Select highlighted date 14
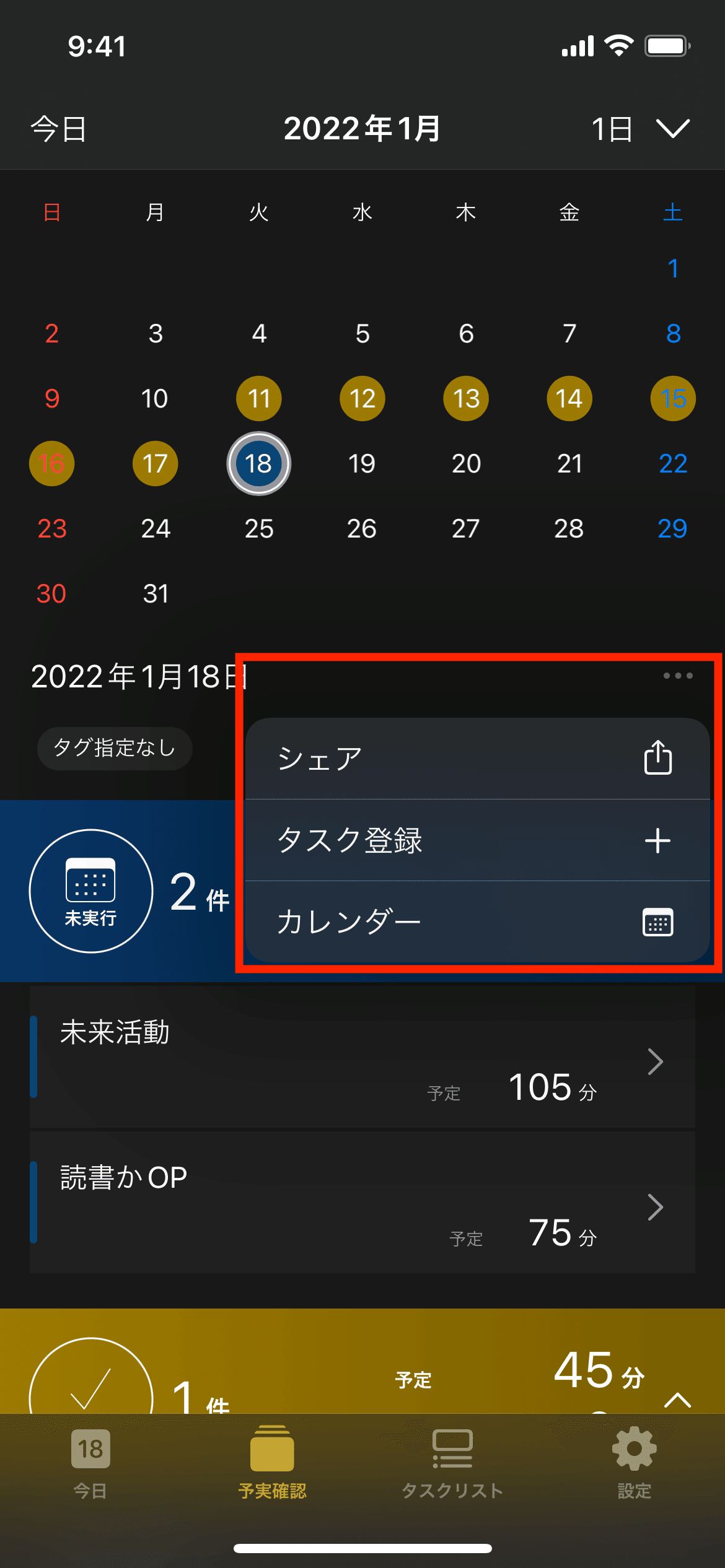This screenshot has width=725, height=1568. pyautogui.click(x=569, y=399)
